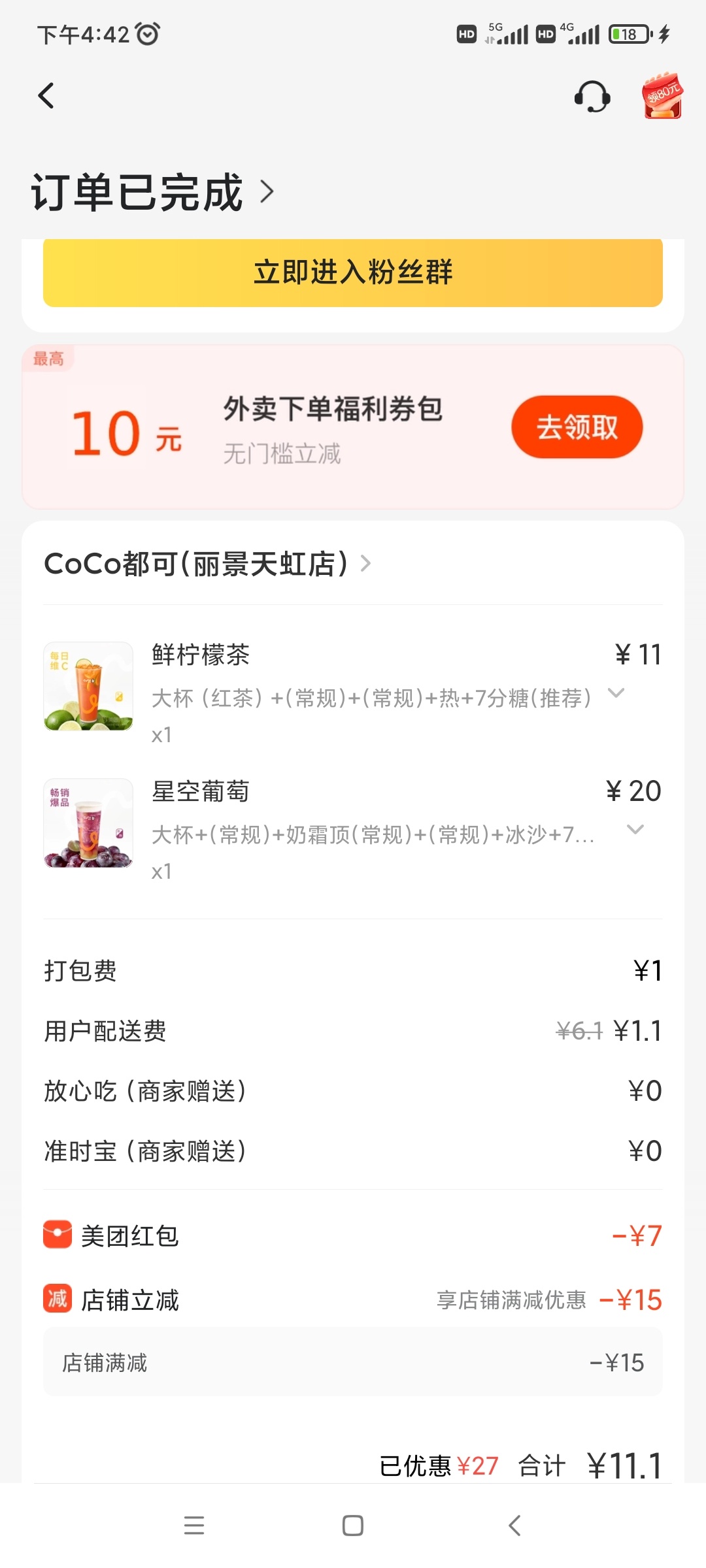Tap the system home button
Viewport: 706px width, 1568px height.
click(x=353, y=1526)
